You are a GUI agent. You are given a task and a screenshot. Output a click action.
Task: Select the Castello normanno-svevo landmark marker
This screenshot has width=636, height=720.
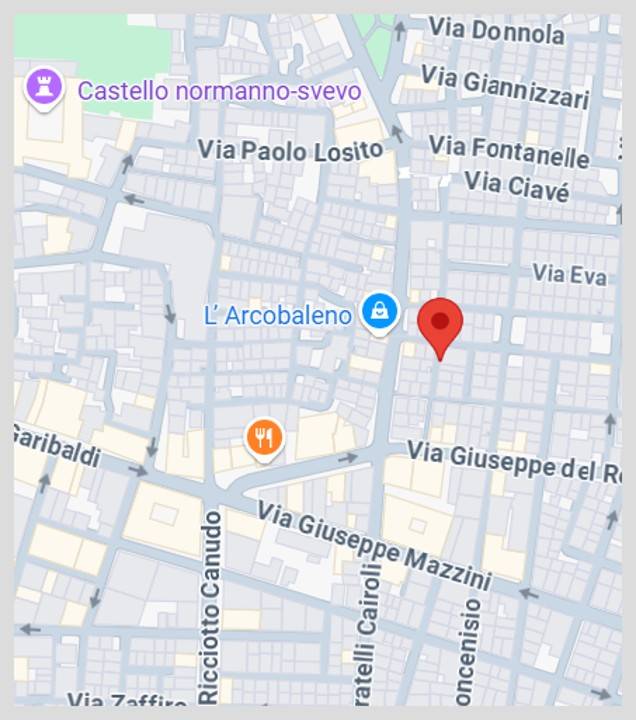pos(44,88)
